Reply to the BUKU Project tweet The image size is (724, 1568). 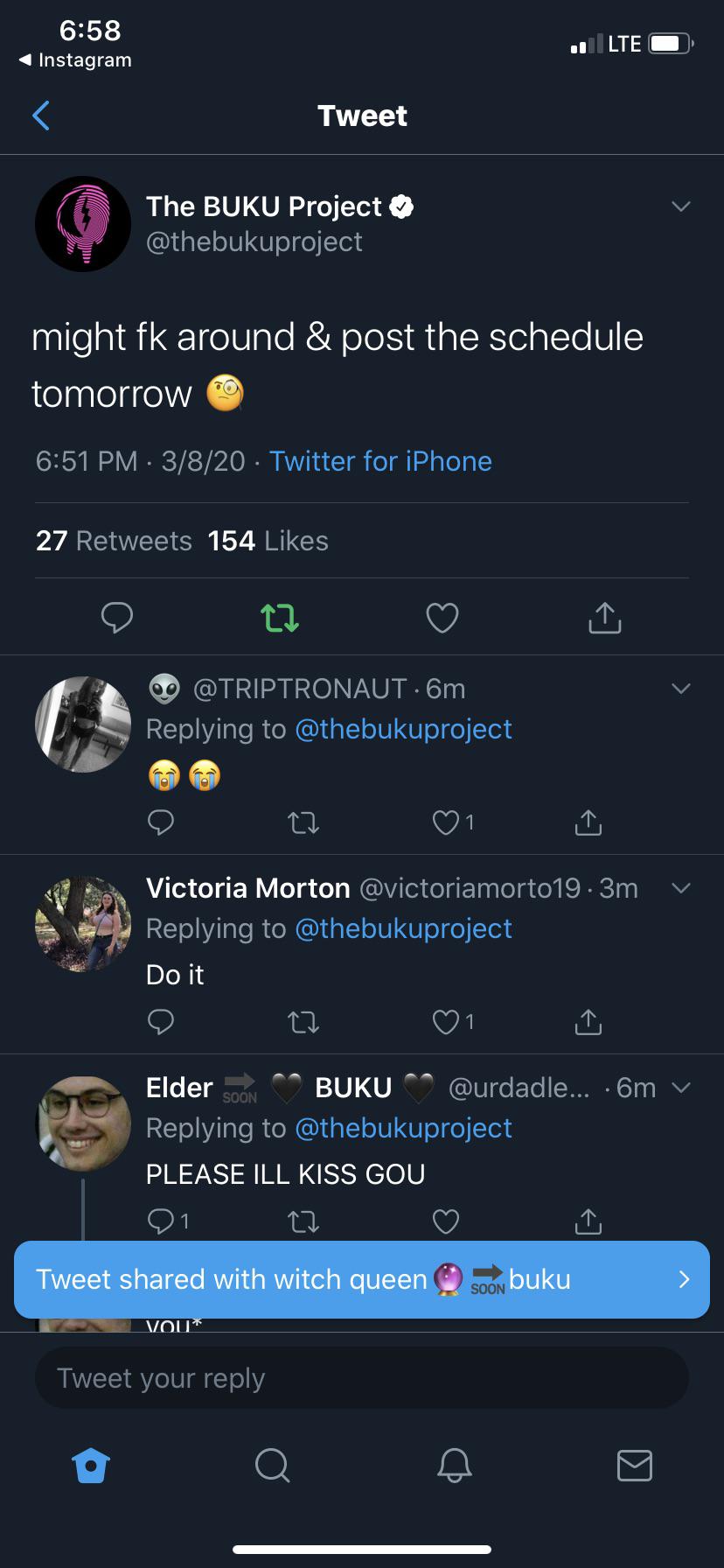click(x=116, y=618)
